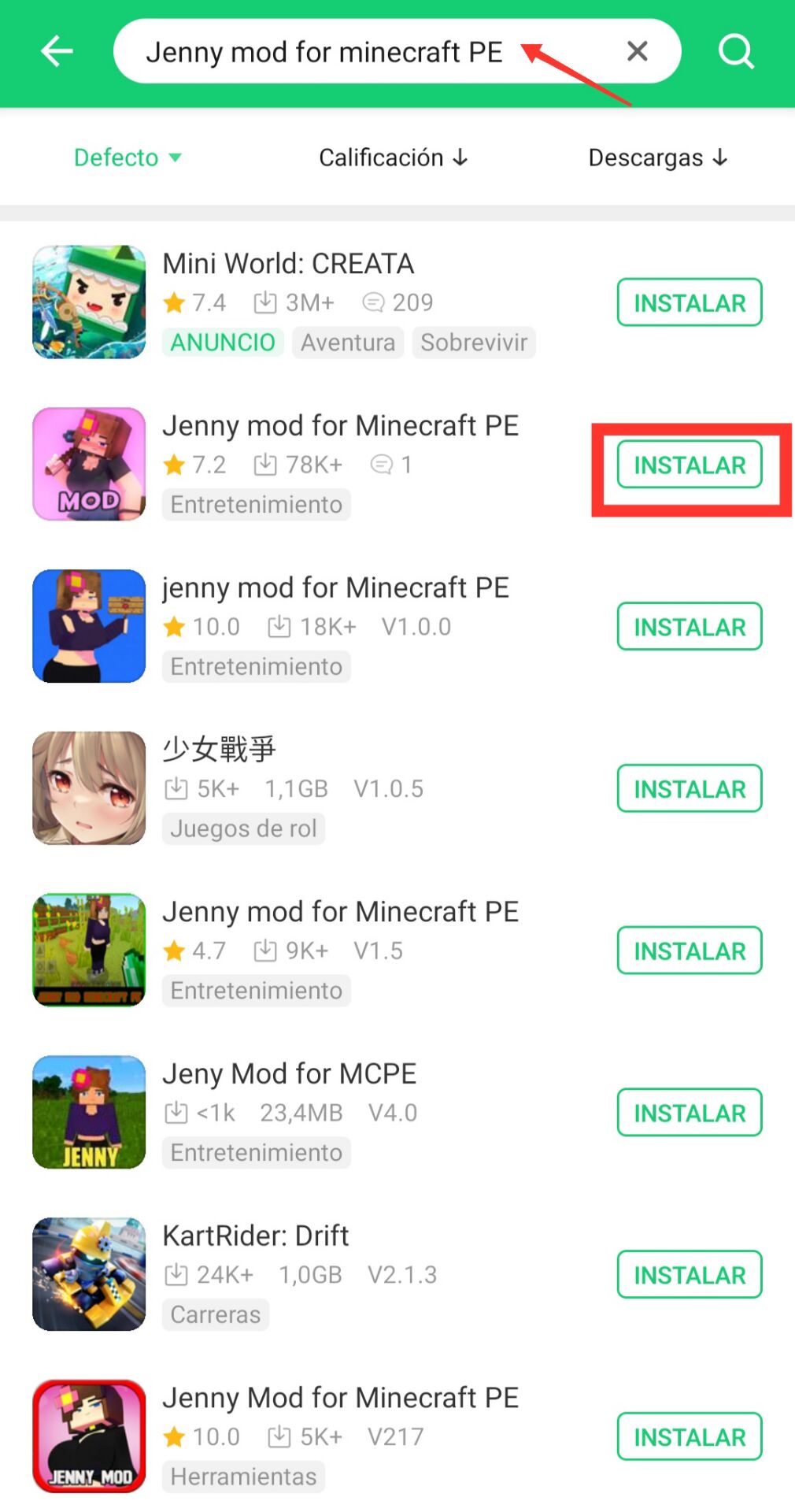The height and width of the screenshot is (1512, 795).
Task: Open the Jeny Mod for MCPE icon
Action: (88, 1112)
